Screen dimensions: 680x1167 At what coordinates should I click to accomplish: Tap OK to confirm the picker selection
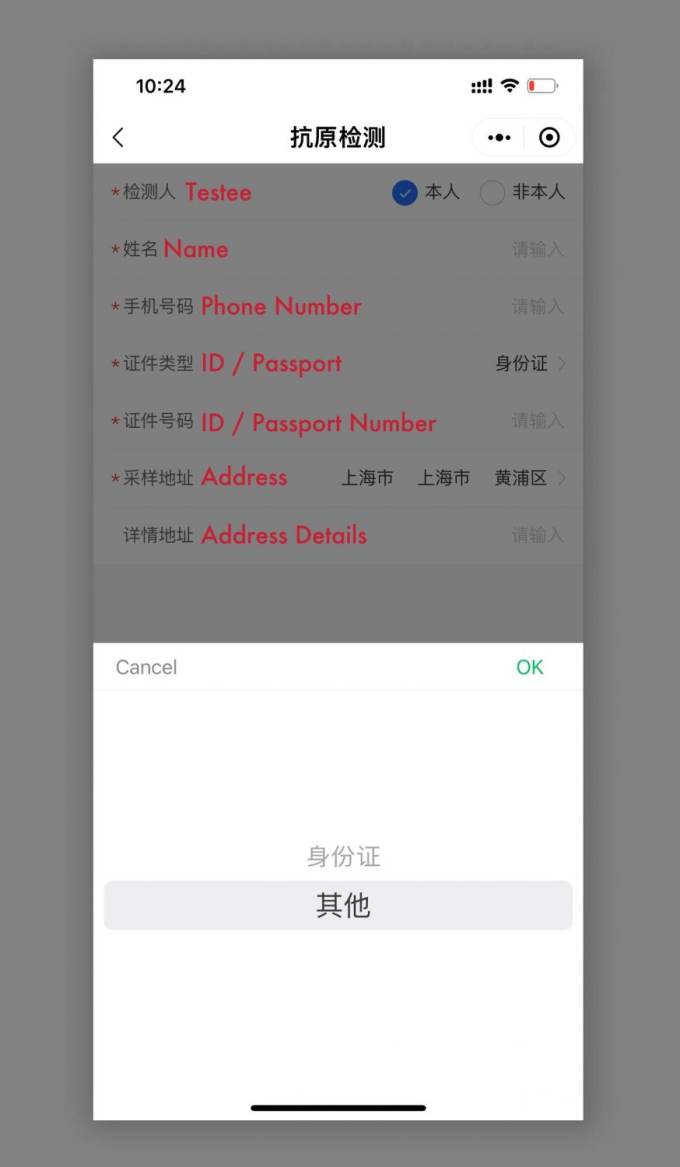(529, 667)
